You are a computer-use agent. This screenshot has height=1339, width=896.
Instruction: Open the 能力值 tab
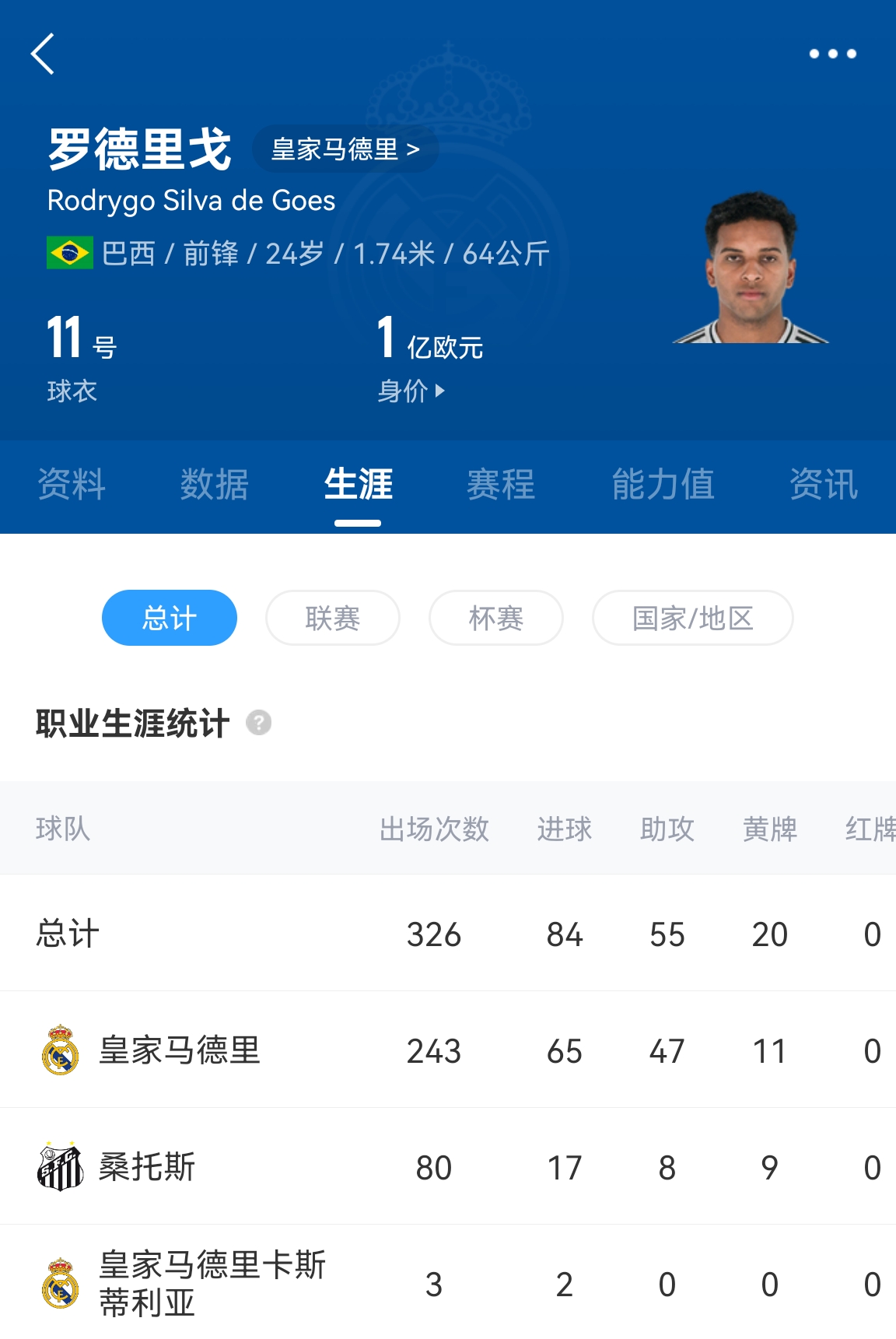pyautogui.click(x=663, y=485)
